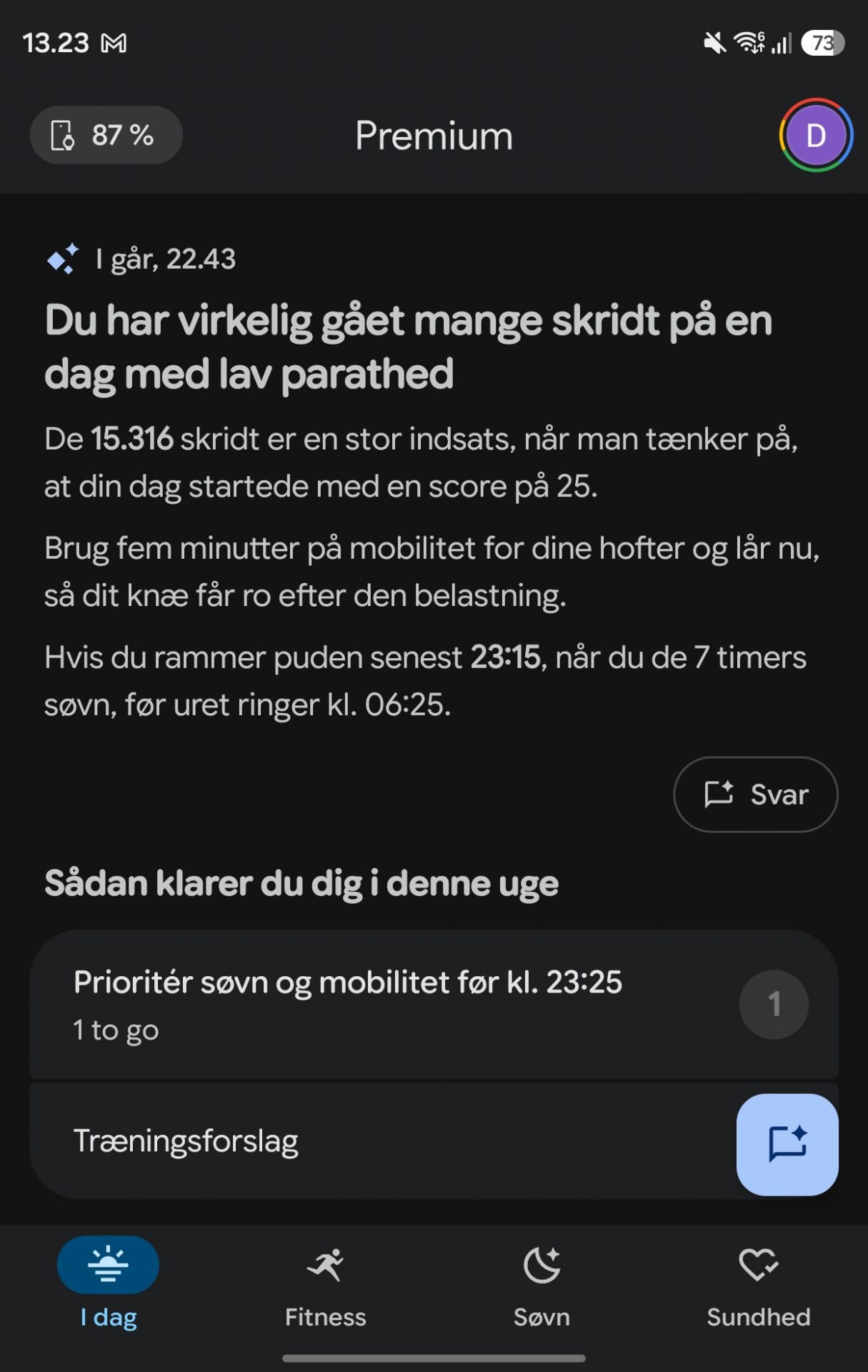Start an AI chat with floating button
868x1372 pixels.
click(787, 1144)
